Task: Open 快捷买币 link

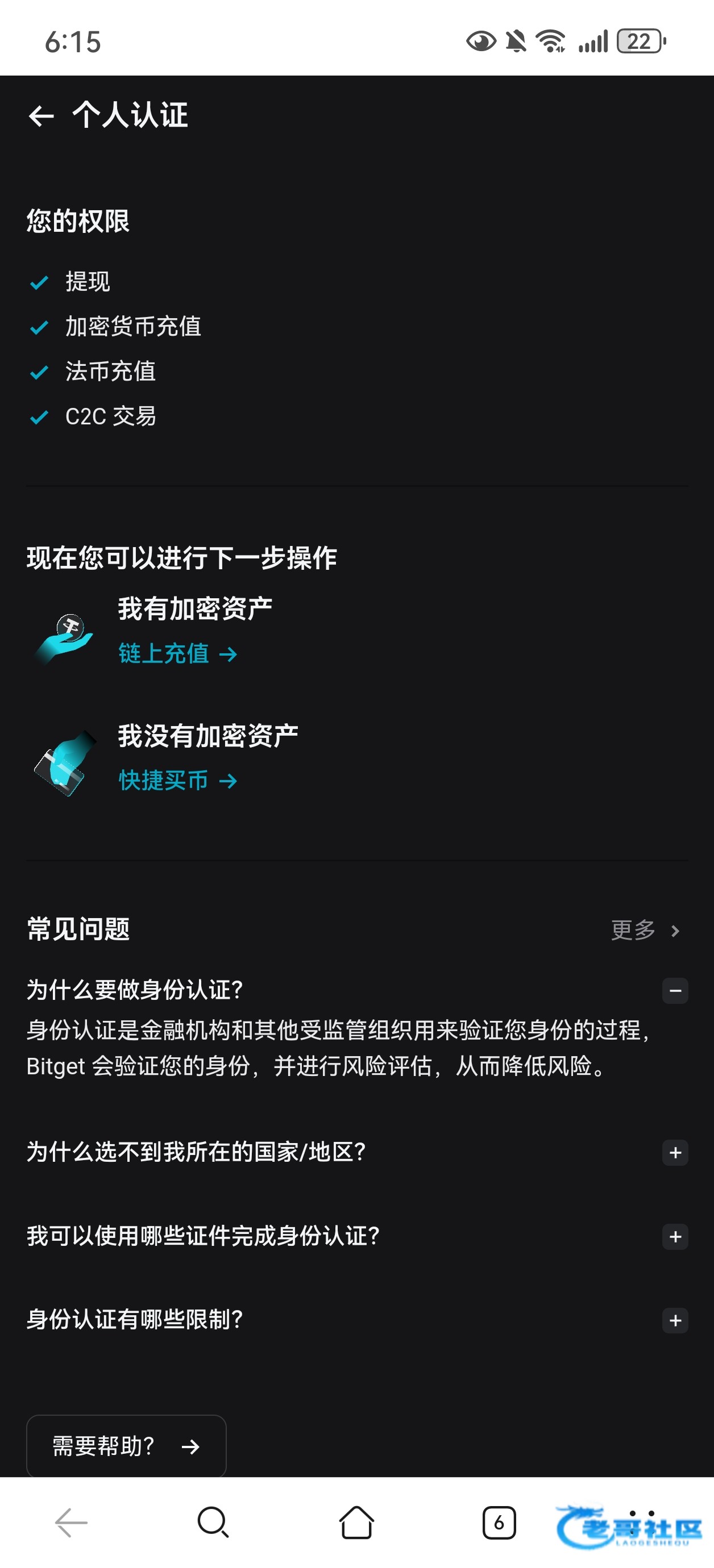Action: 177,781
